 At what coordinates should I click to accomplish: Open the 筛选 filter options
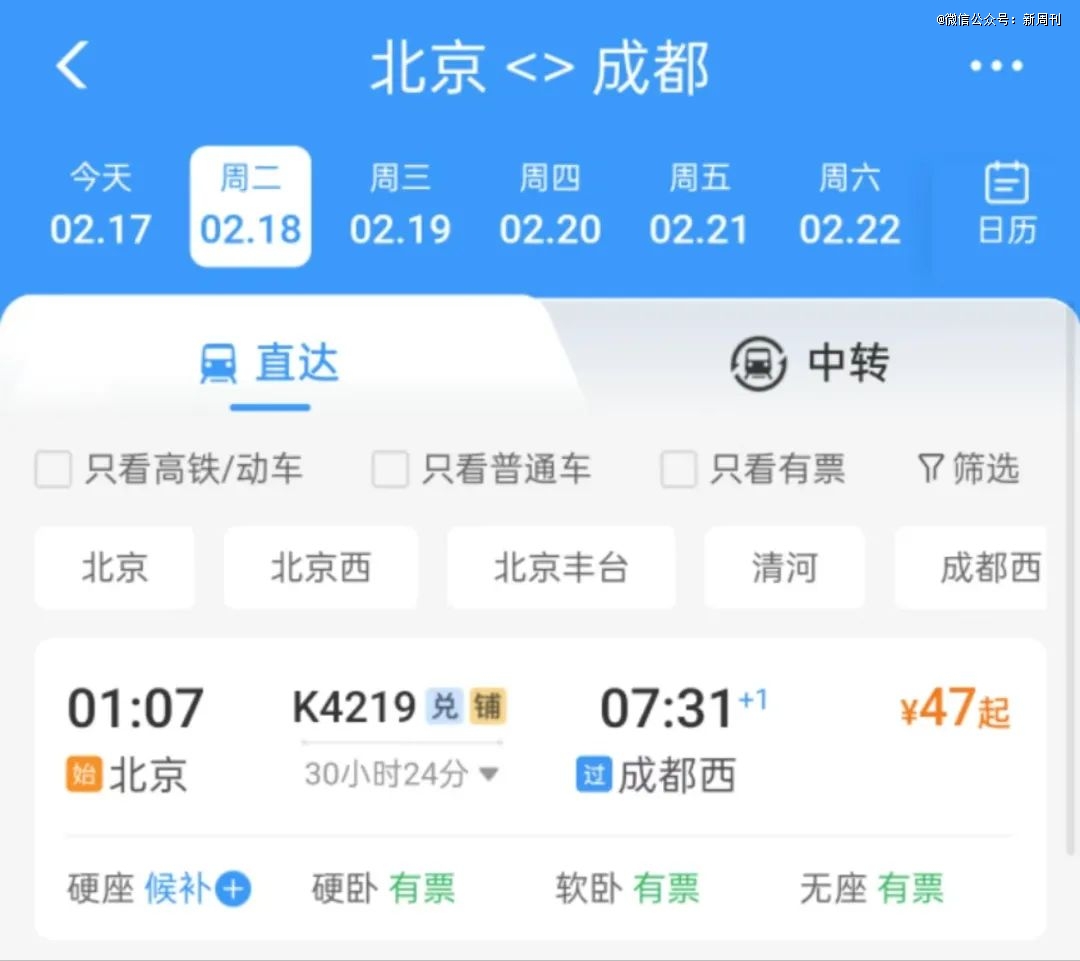pyautogui.click(x=968, y=468)
